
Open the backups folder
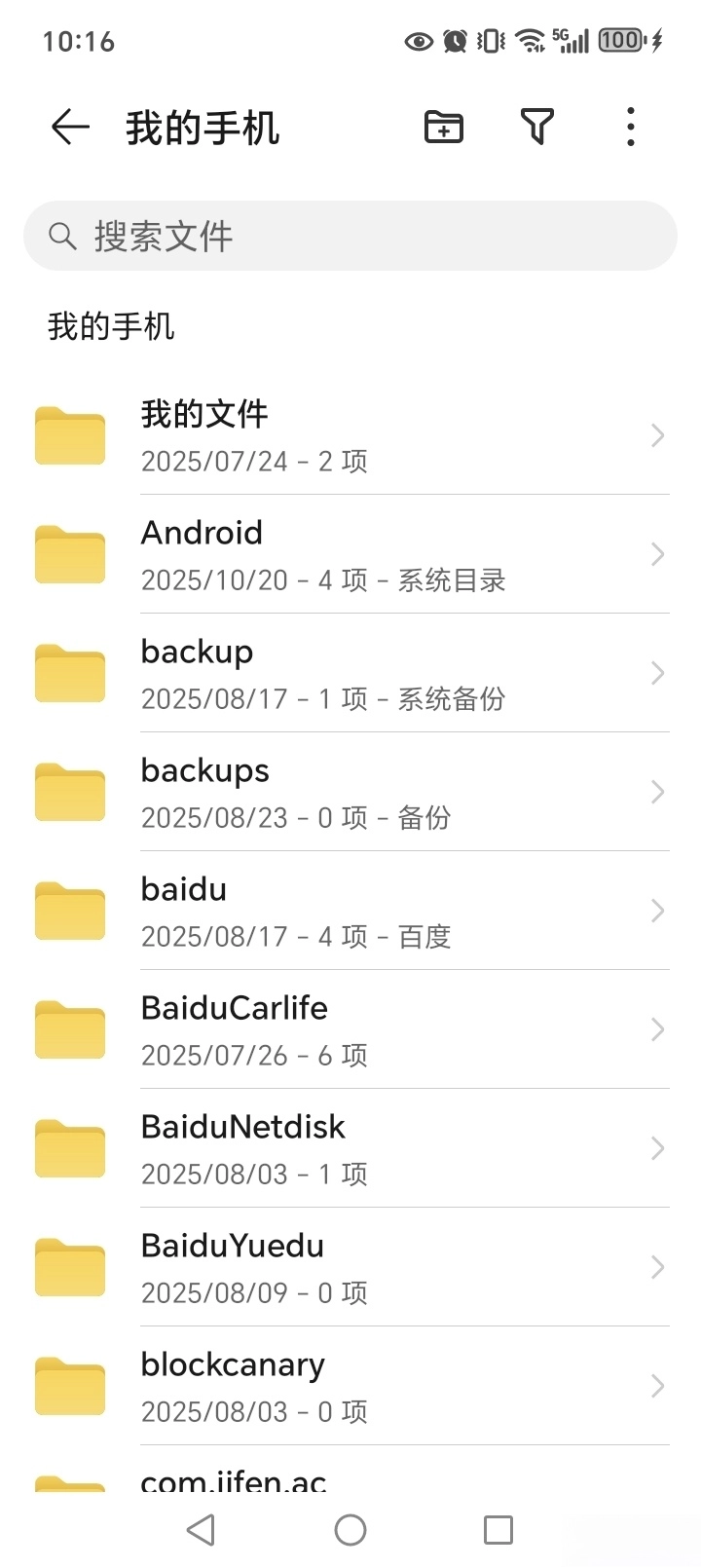(x=350, y=792)
